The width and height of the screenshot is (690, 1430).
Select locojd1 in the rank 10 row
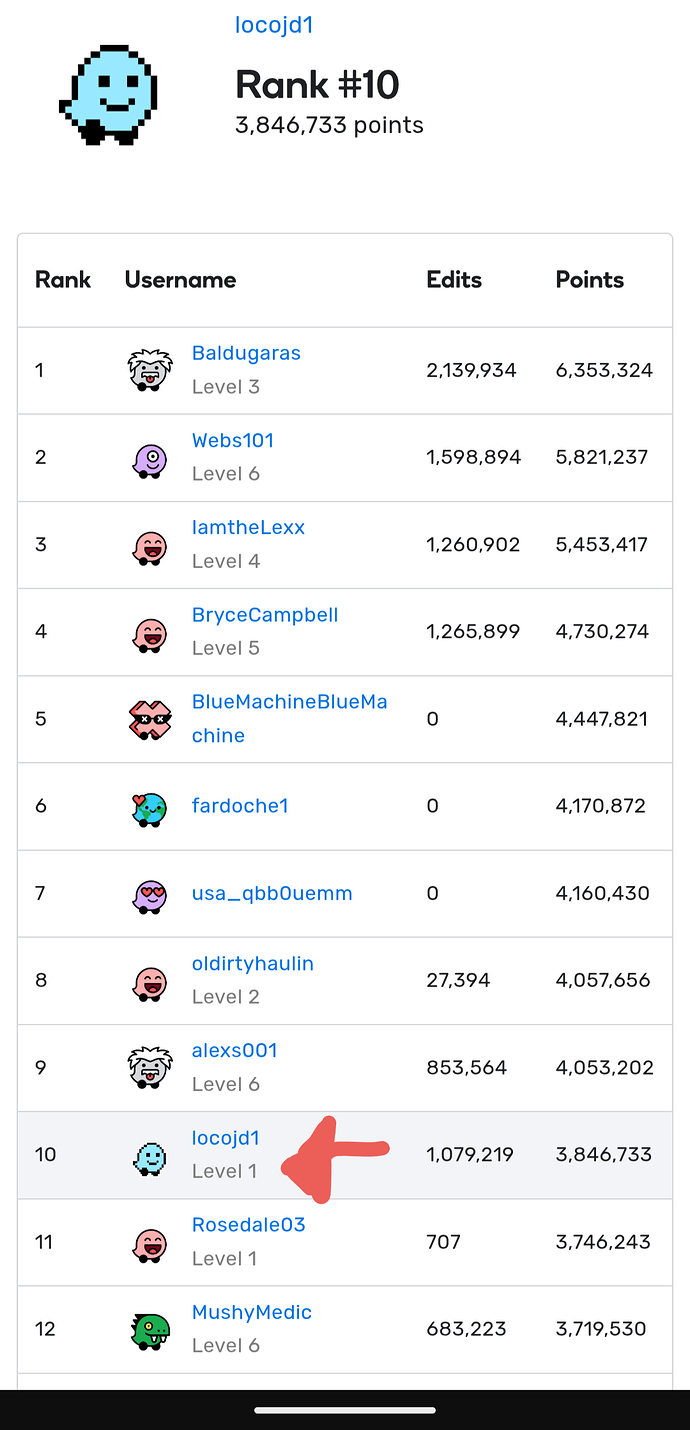tap(226, 1137)
